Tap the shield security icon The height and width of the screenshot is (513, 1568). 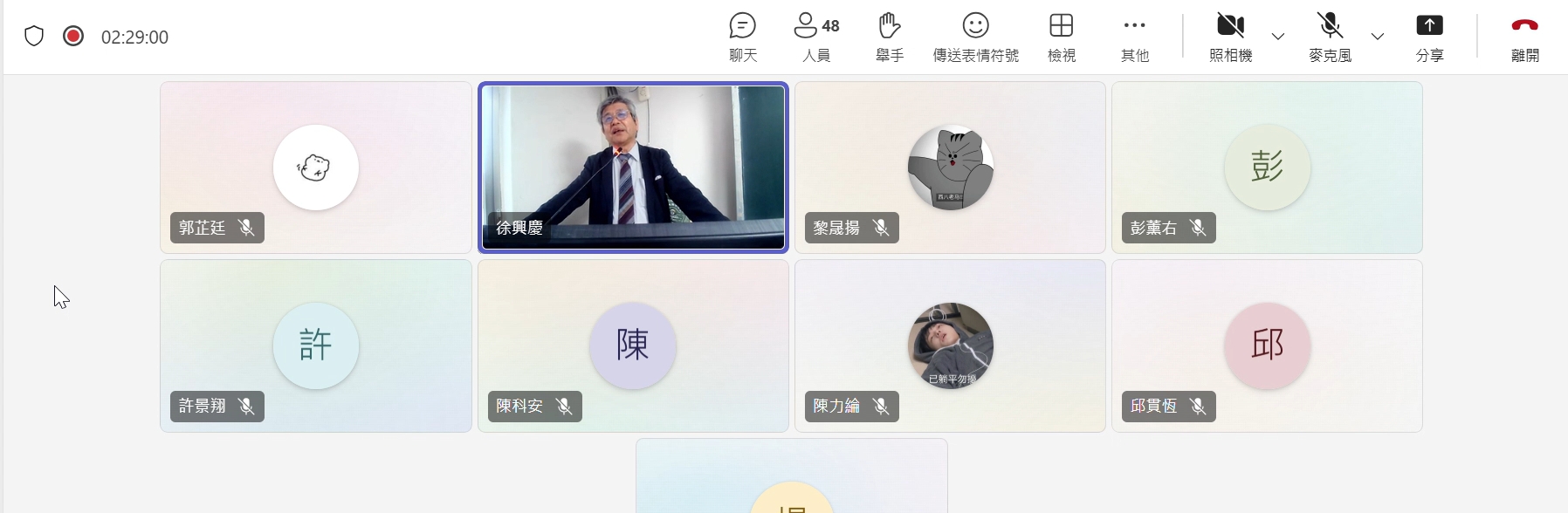(x=34, y=37)
